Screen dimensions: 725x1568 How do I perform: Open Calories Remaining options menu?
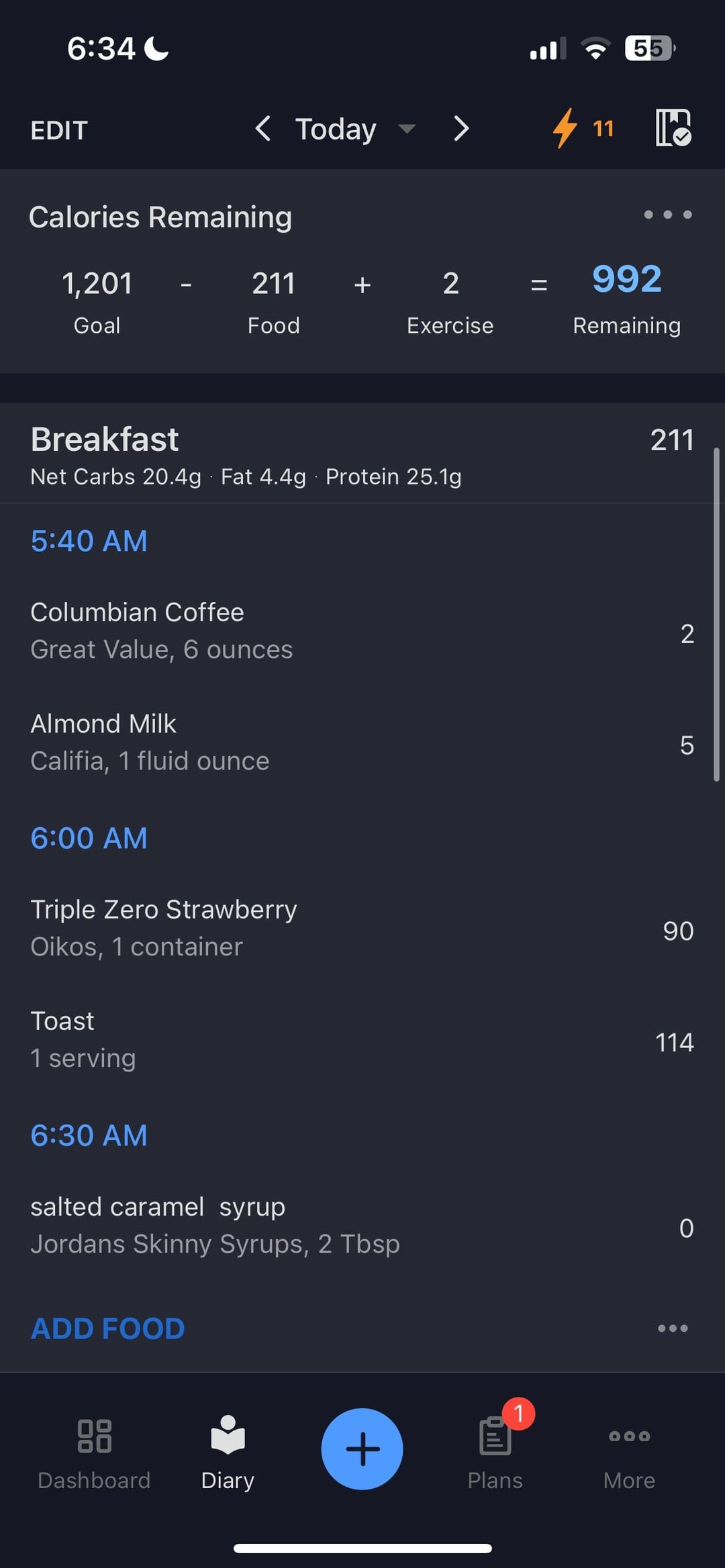pyautogui.click(x=668, y=215)
